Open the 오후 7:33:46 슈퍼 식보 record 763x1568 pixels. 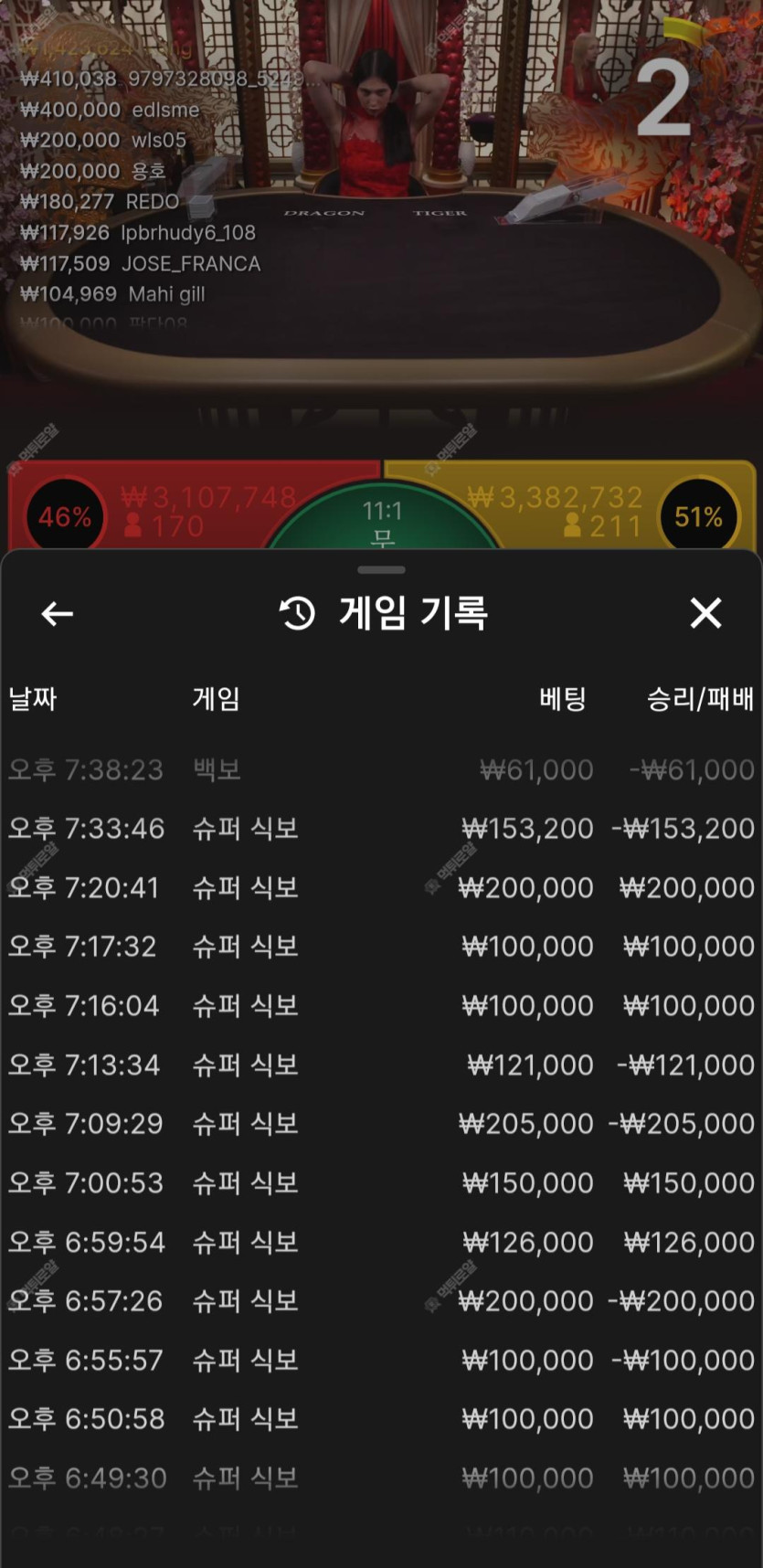[381, 829]
